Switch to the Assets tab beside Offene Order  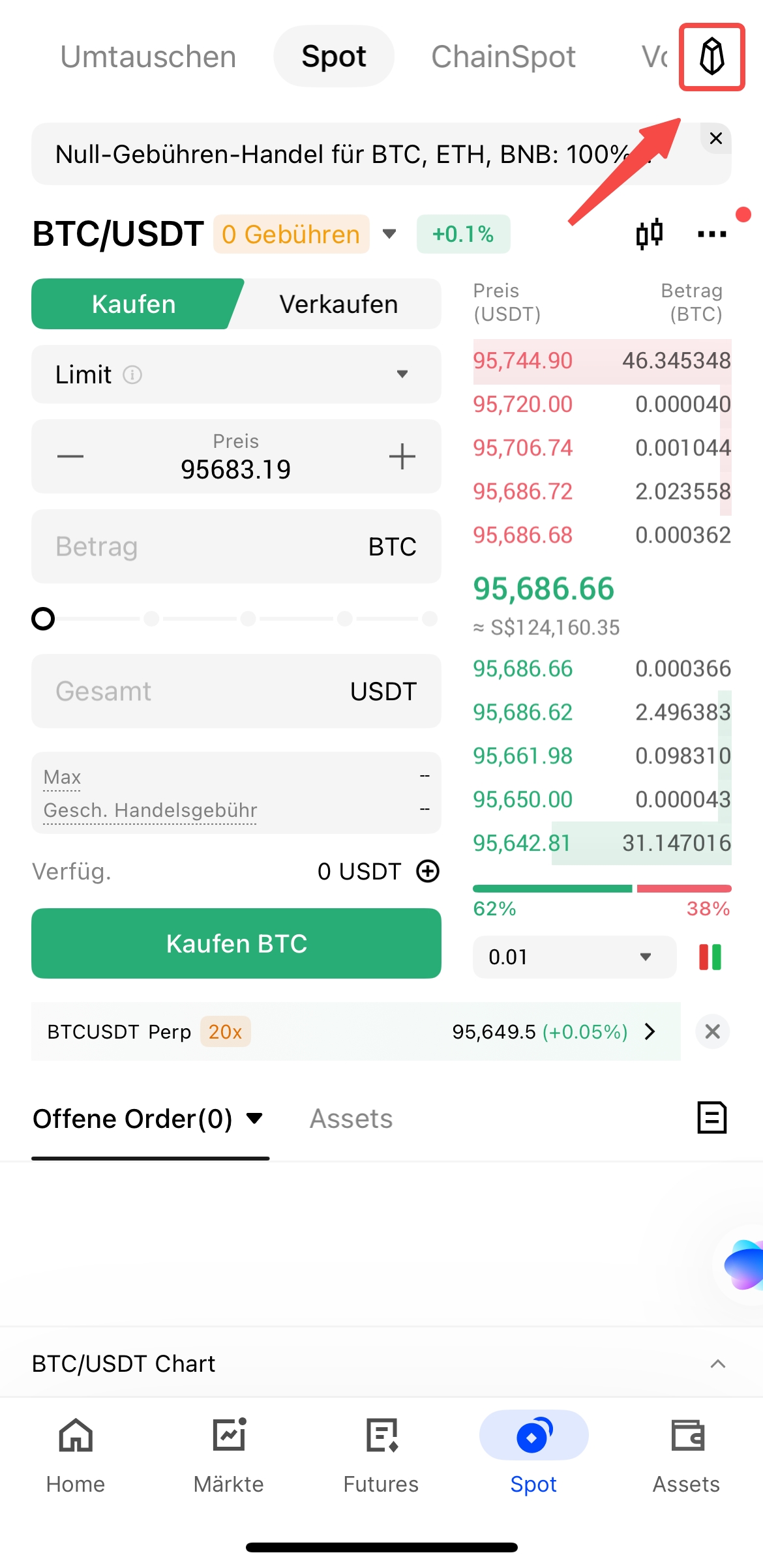coord(351,1119)
